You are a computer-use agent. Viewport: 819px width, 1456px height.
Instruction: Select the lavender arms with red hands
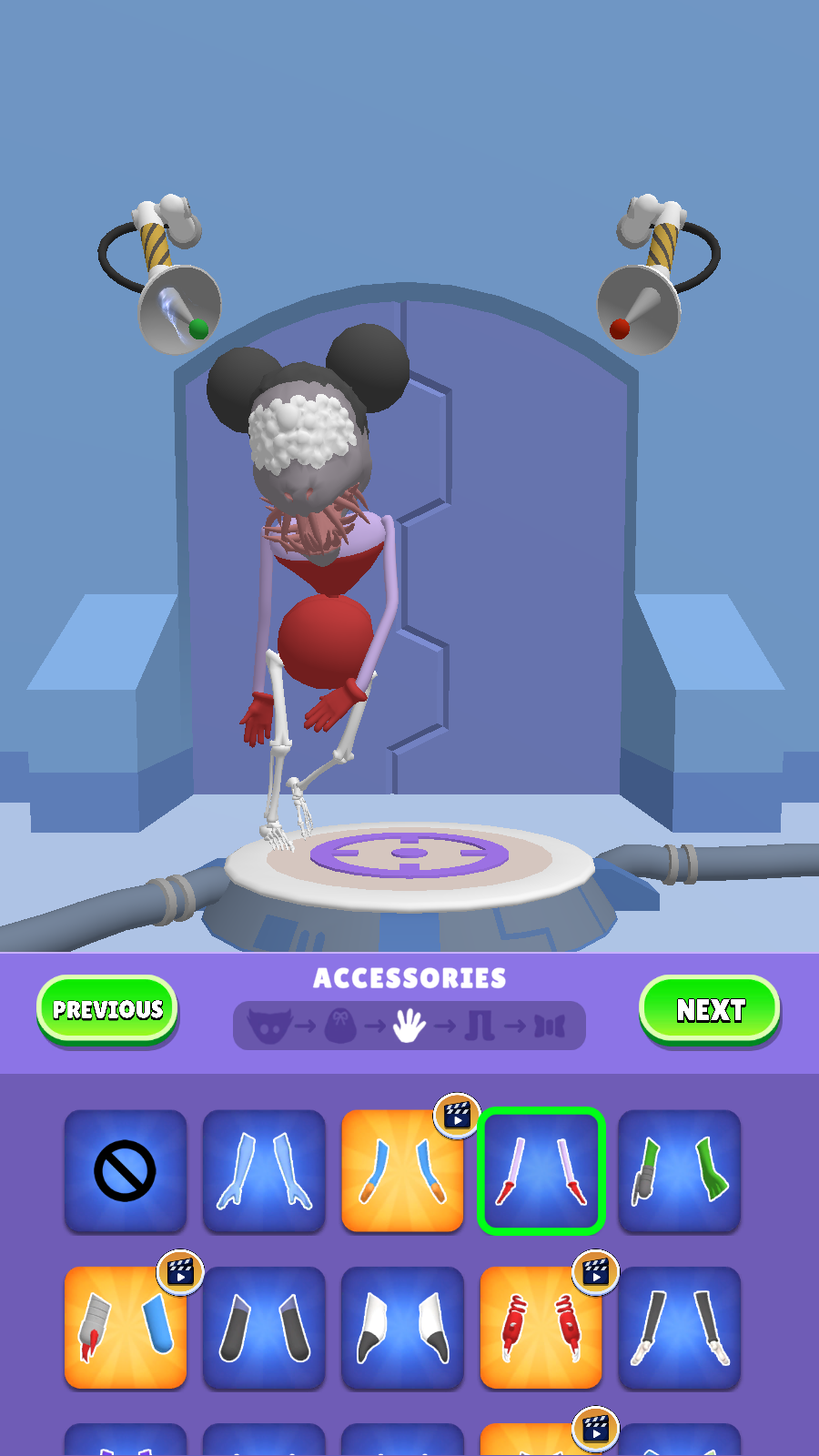pos(541,1171)
